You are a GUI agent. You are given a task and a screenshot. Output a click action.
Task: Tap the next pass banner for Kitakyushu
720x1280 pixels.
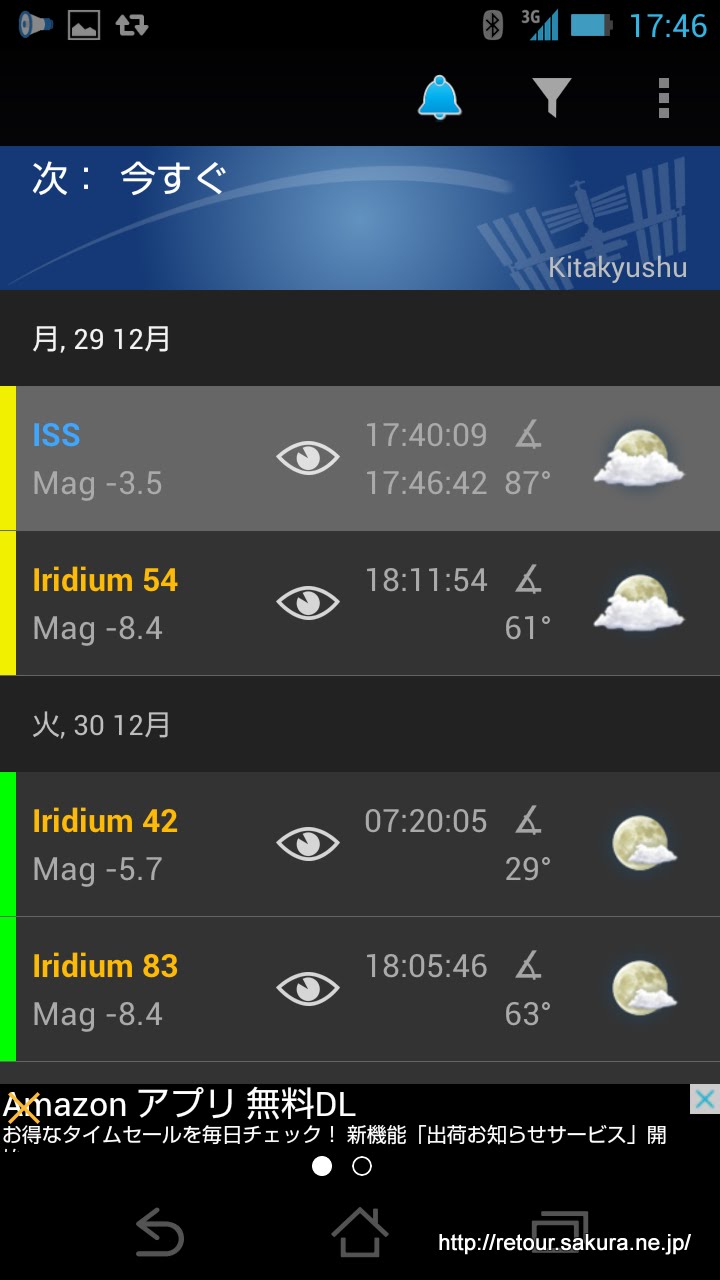(360, 218)
